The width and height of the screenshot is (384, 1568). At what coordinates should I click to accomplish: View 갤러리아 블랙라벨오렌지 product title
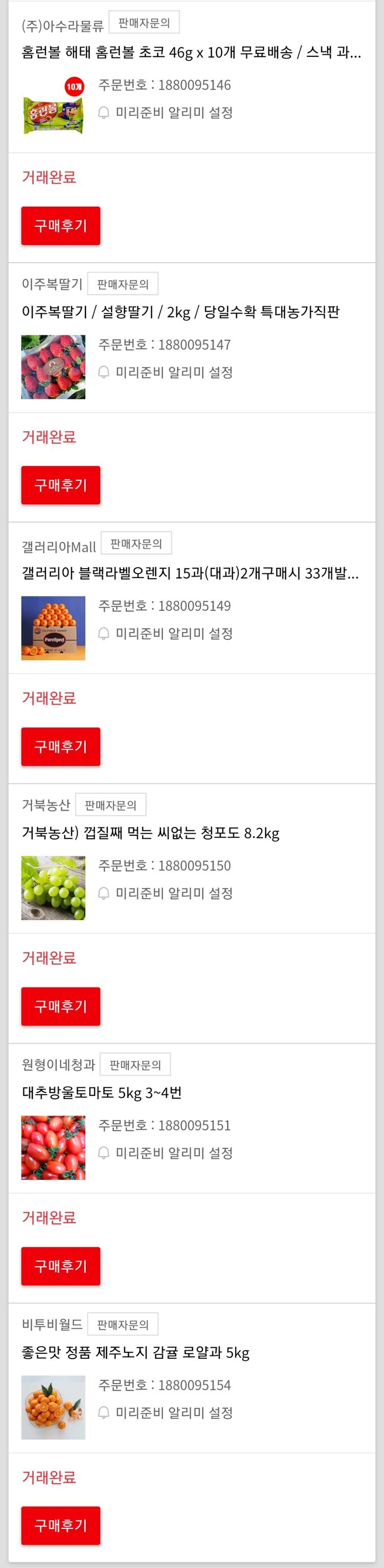pos(190,573)
